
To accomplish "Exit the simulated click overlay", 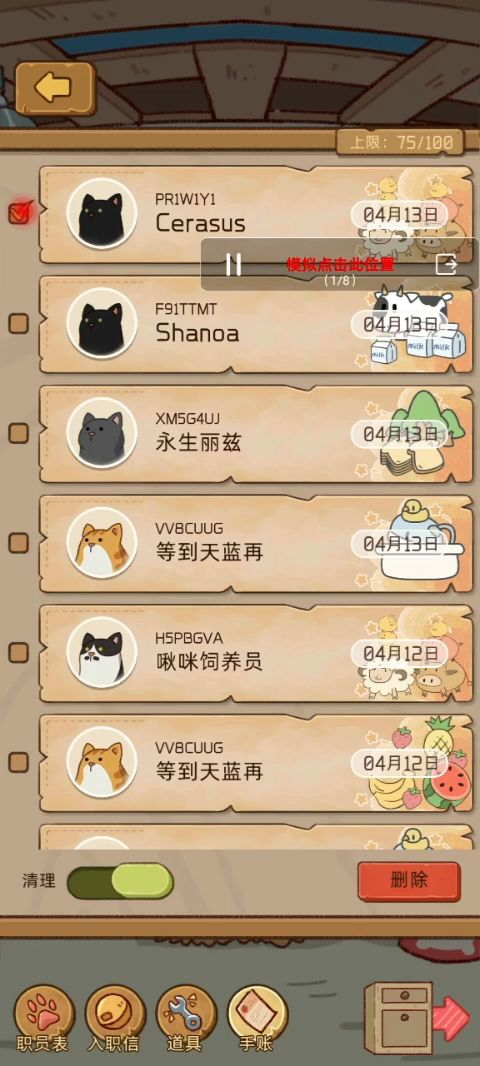I will pyautogui.click(x=446, y=264).
